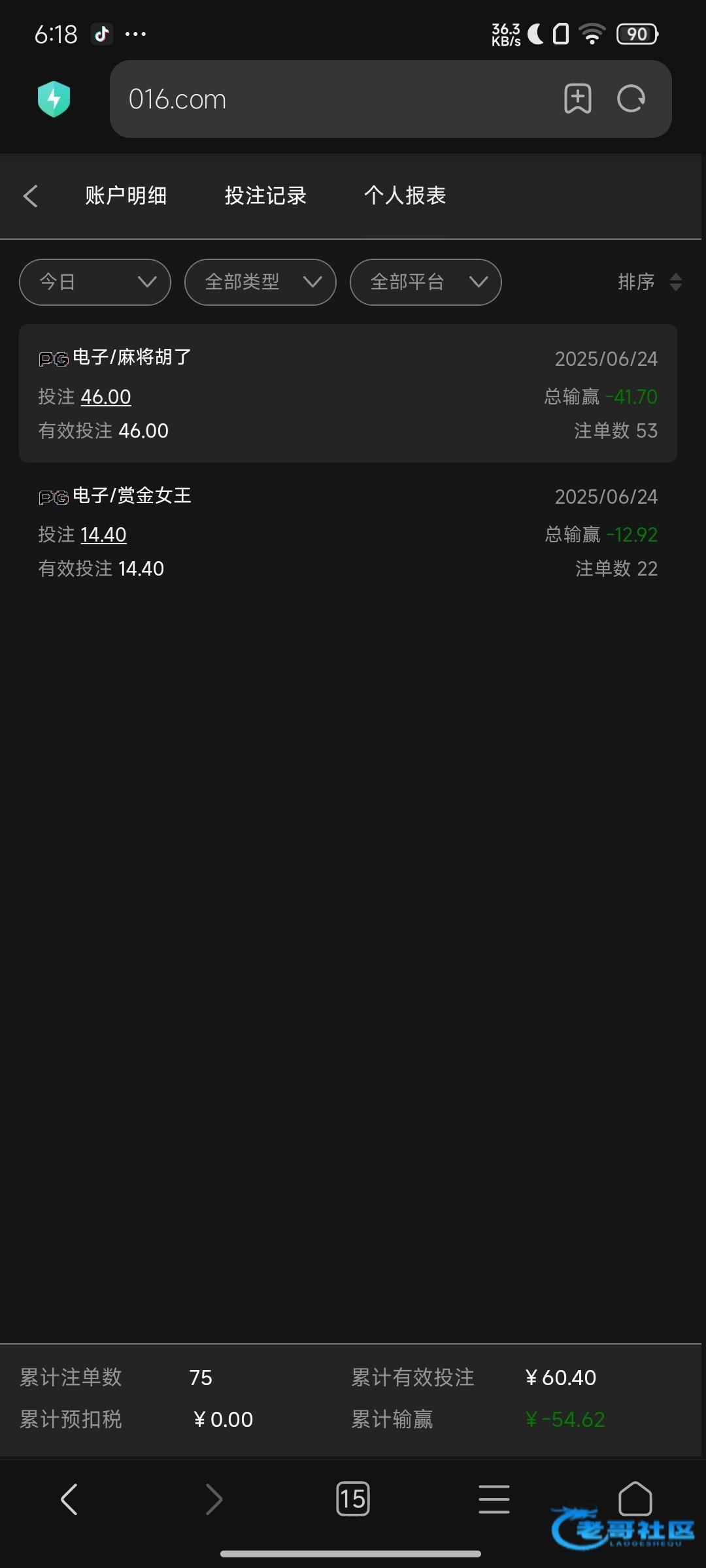The width and height of the screenshot is (706, 1568).
Task: Open the browser hamburger menu
Action: point(494,1499)
